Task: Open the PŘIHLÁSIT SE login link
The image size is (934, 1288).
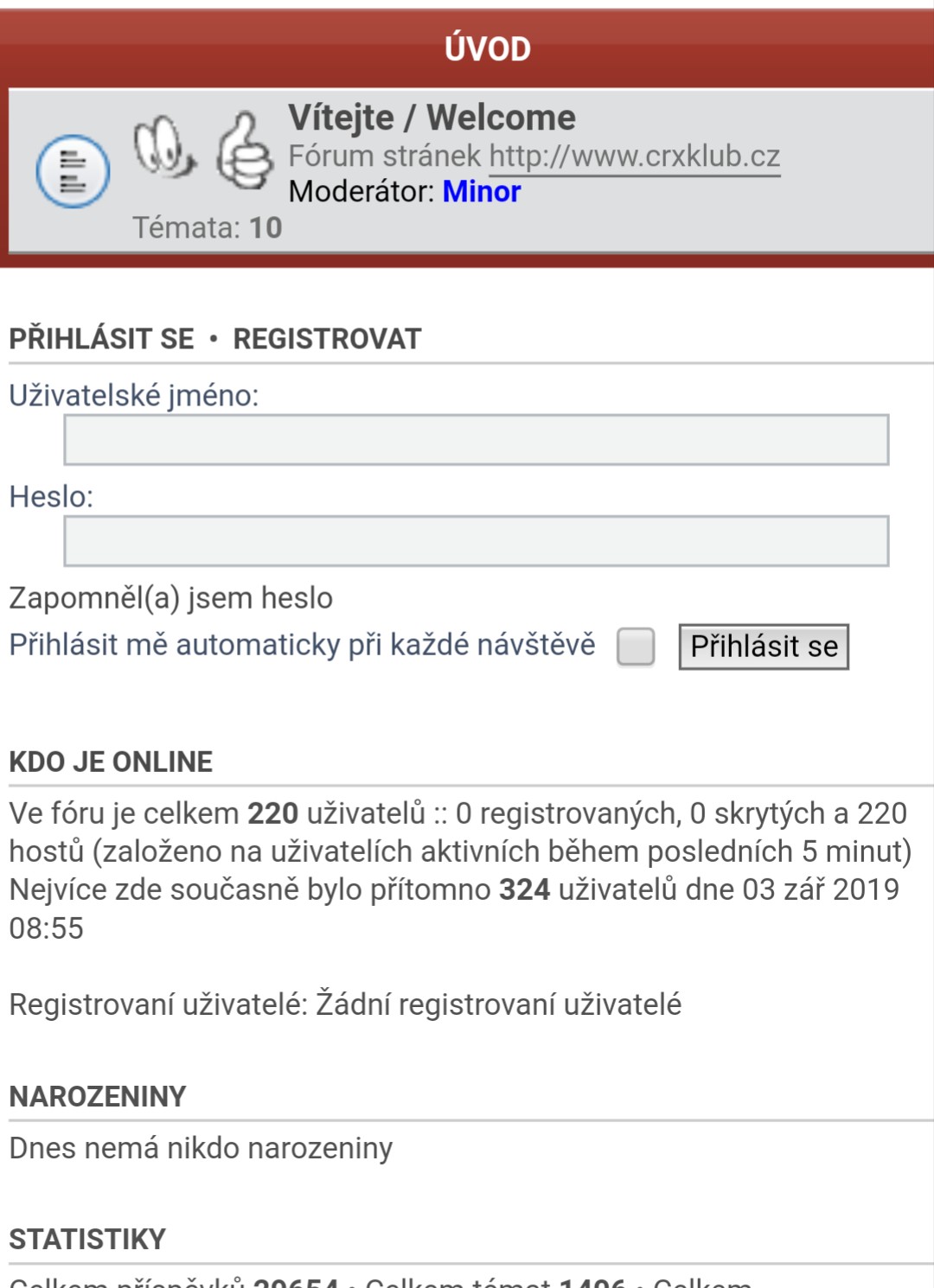Action: [101, 339]
